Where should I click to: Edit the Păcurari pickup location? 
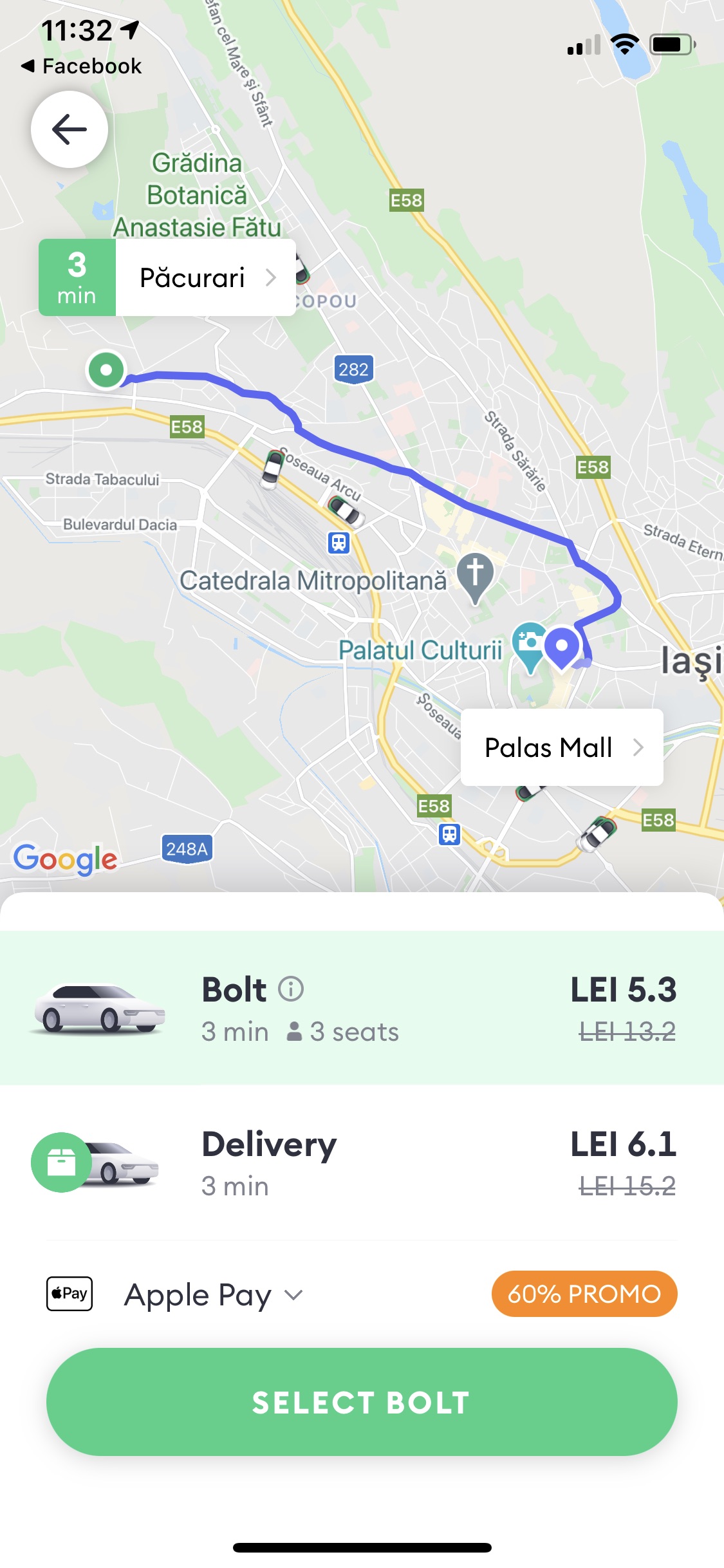tap(205, 277)
